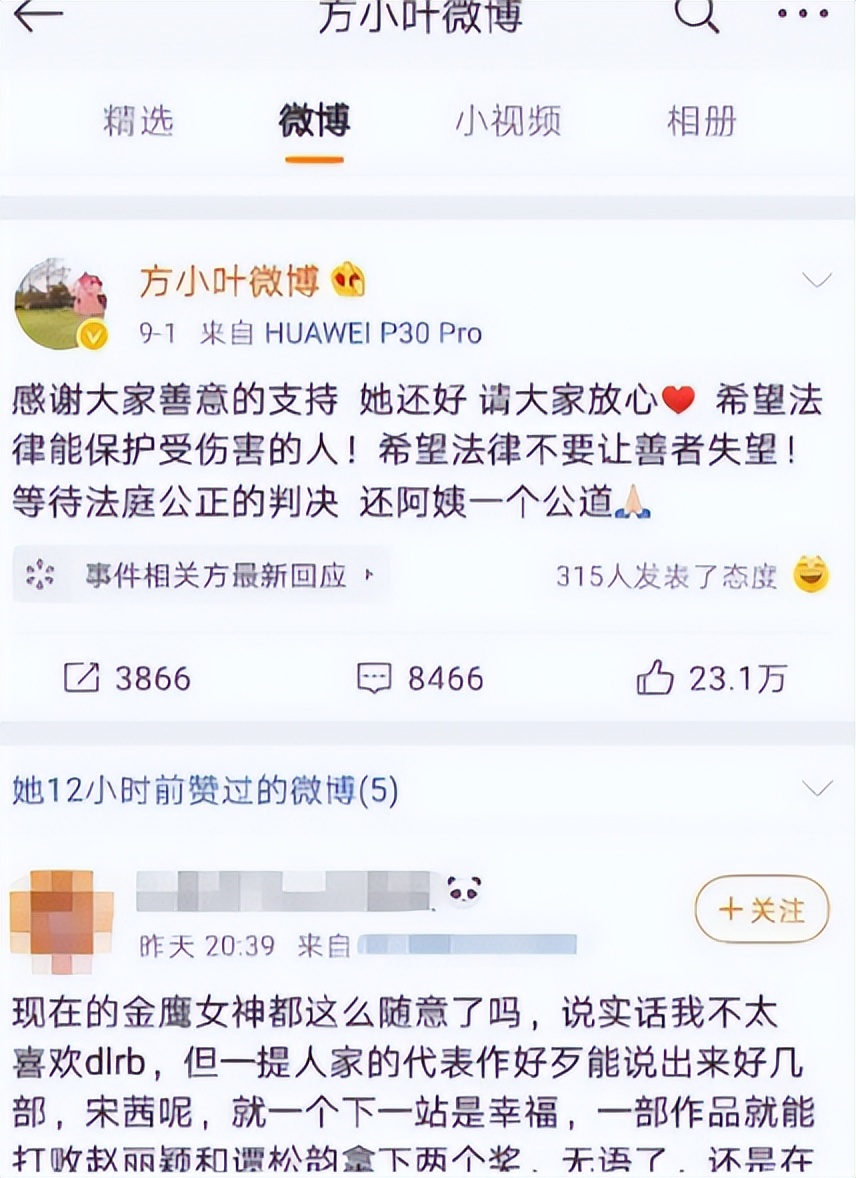Expand the chevron beside 她12小时前赞过的微博

817,789
